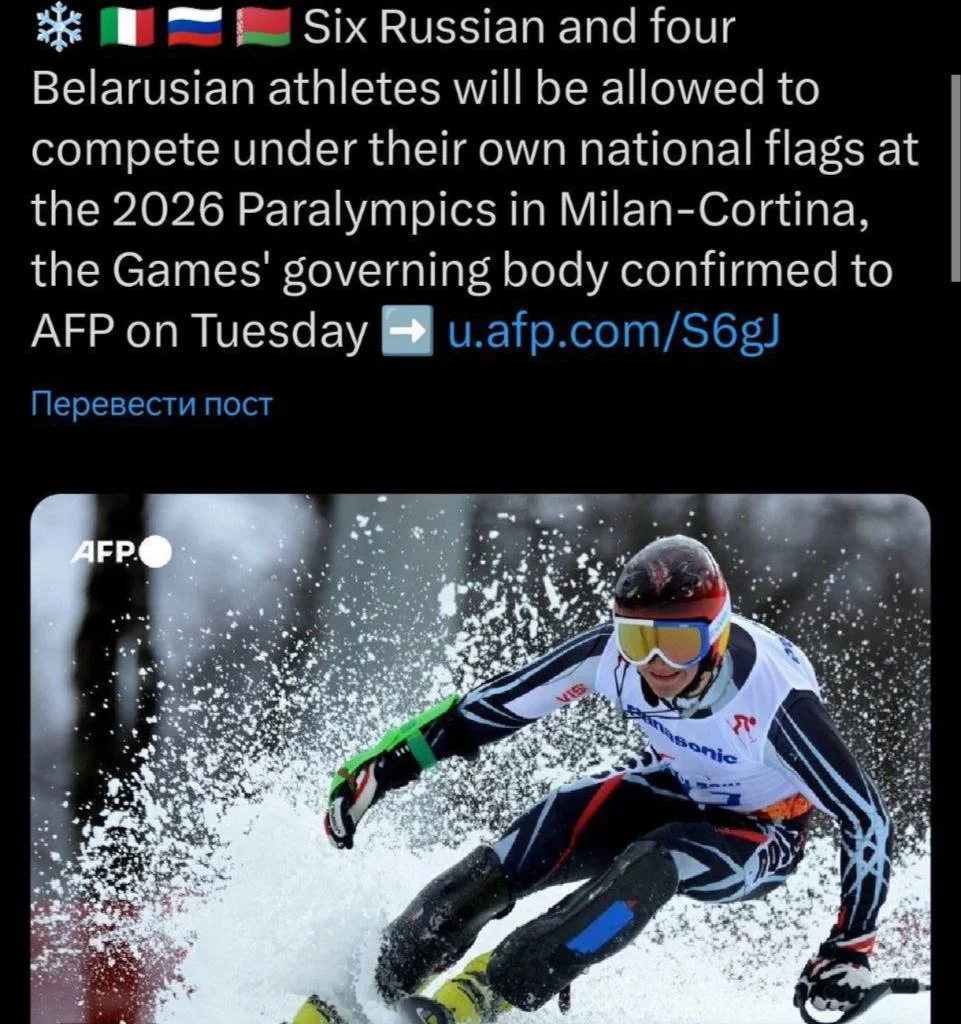Open the skier photo attached to the post
The image size is (961, 1024).
pos(480,758)
